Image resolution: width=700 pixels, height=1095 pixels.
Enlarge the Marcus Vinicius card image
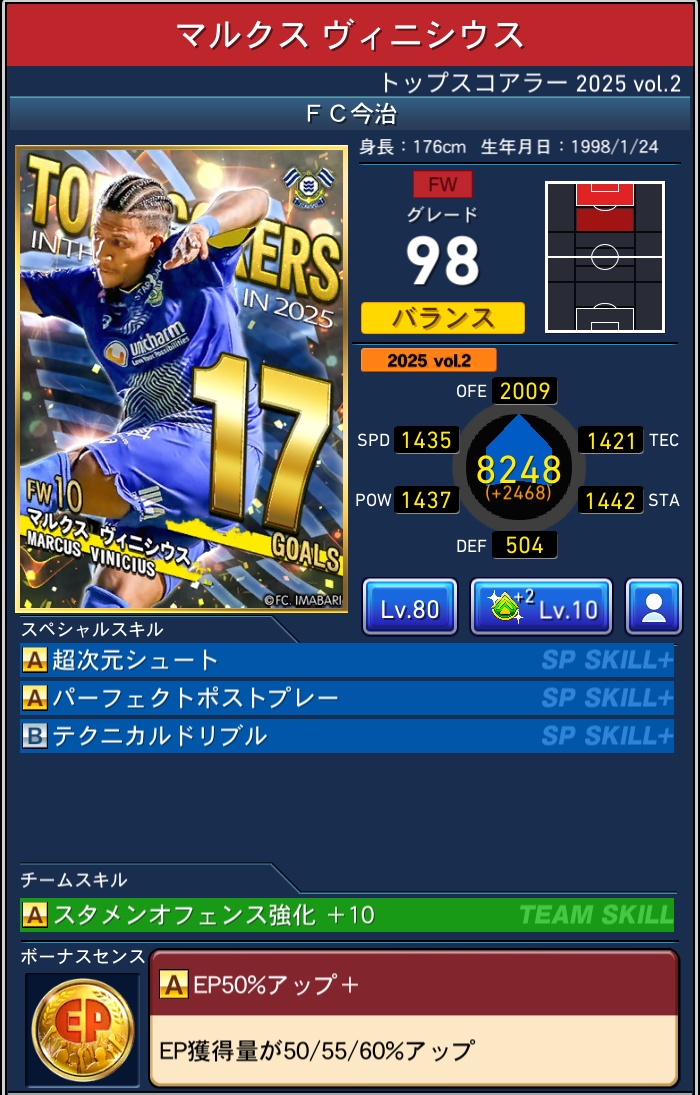(181, 378)
